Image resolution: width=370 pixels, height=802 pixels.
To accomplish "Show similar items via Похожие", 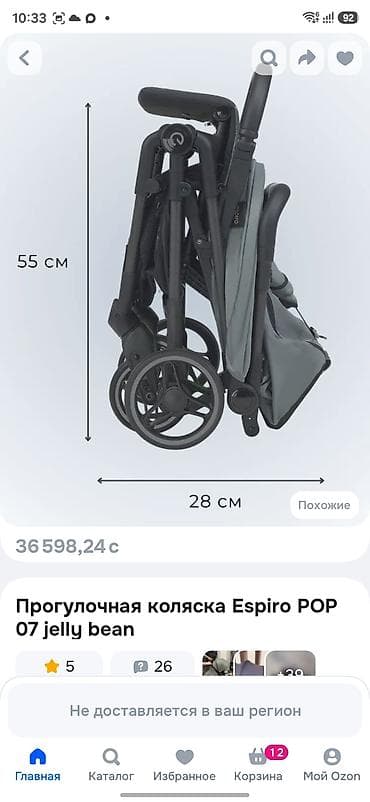I will coord(324,505).
